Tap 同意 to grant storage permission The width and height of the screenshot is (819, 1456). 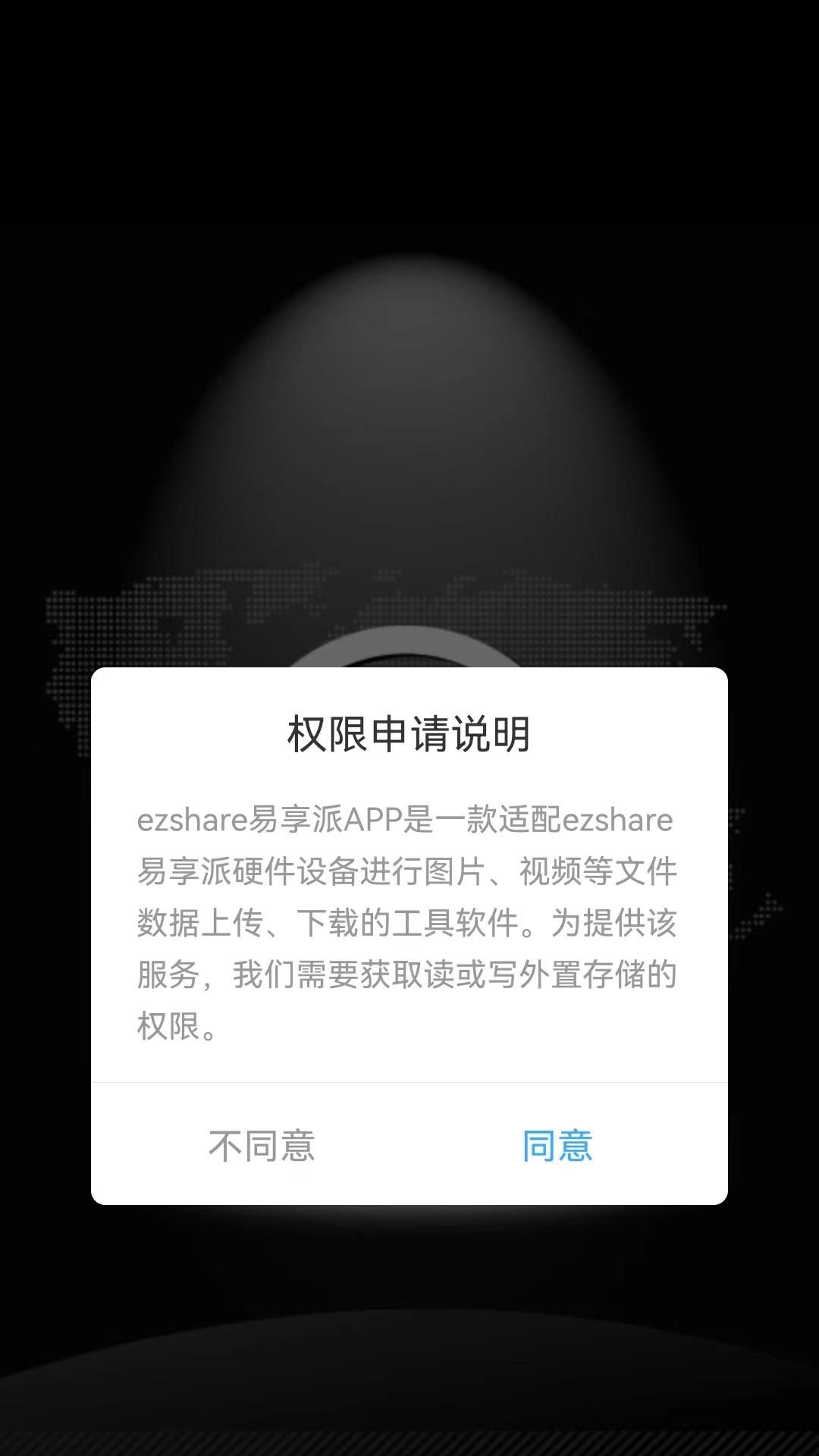[557, 1145]
